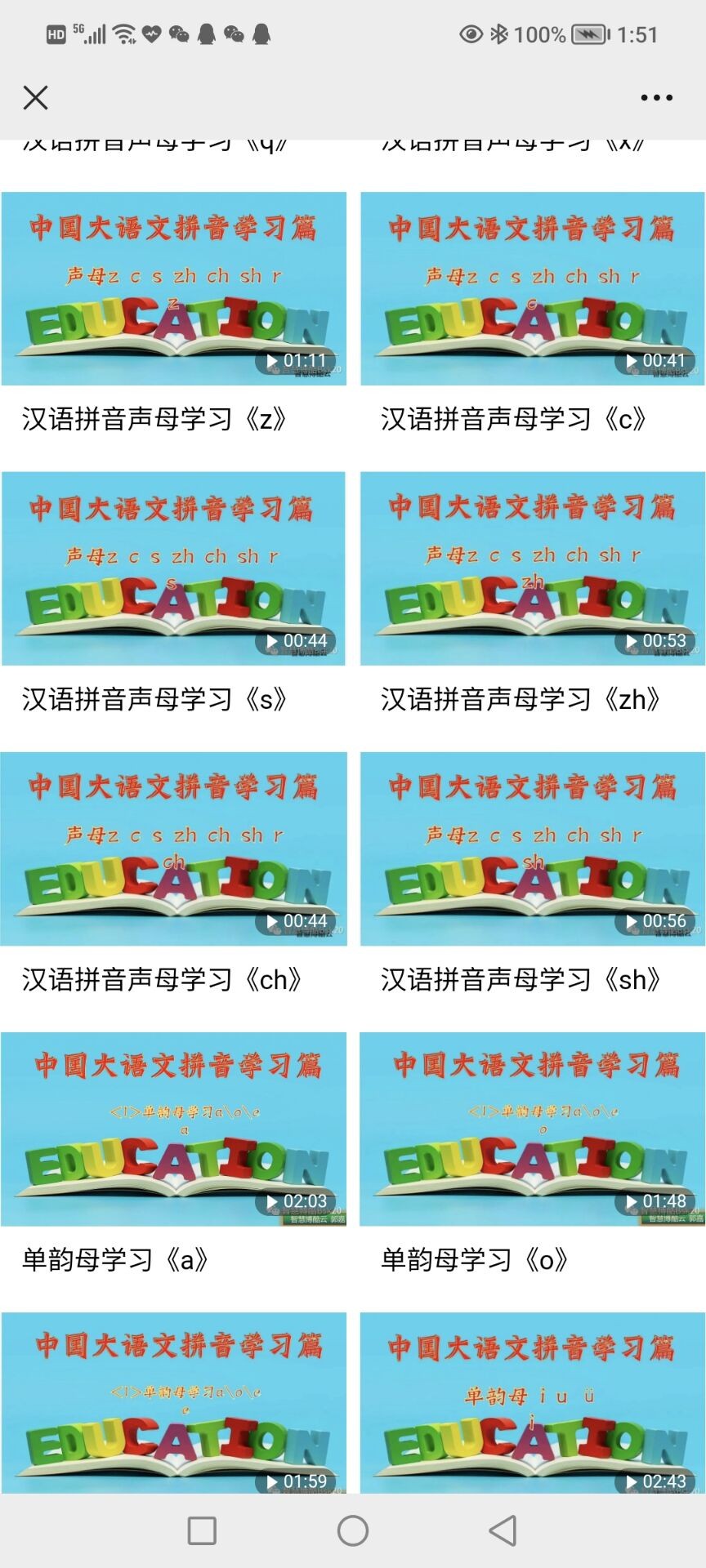
Task: Open the three-dot more options menu
Action: 656,98
